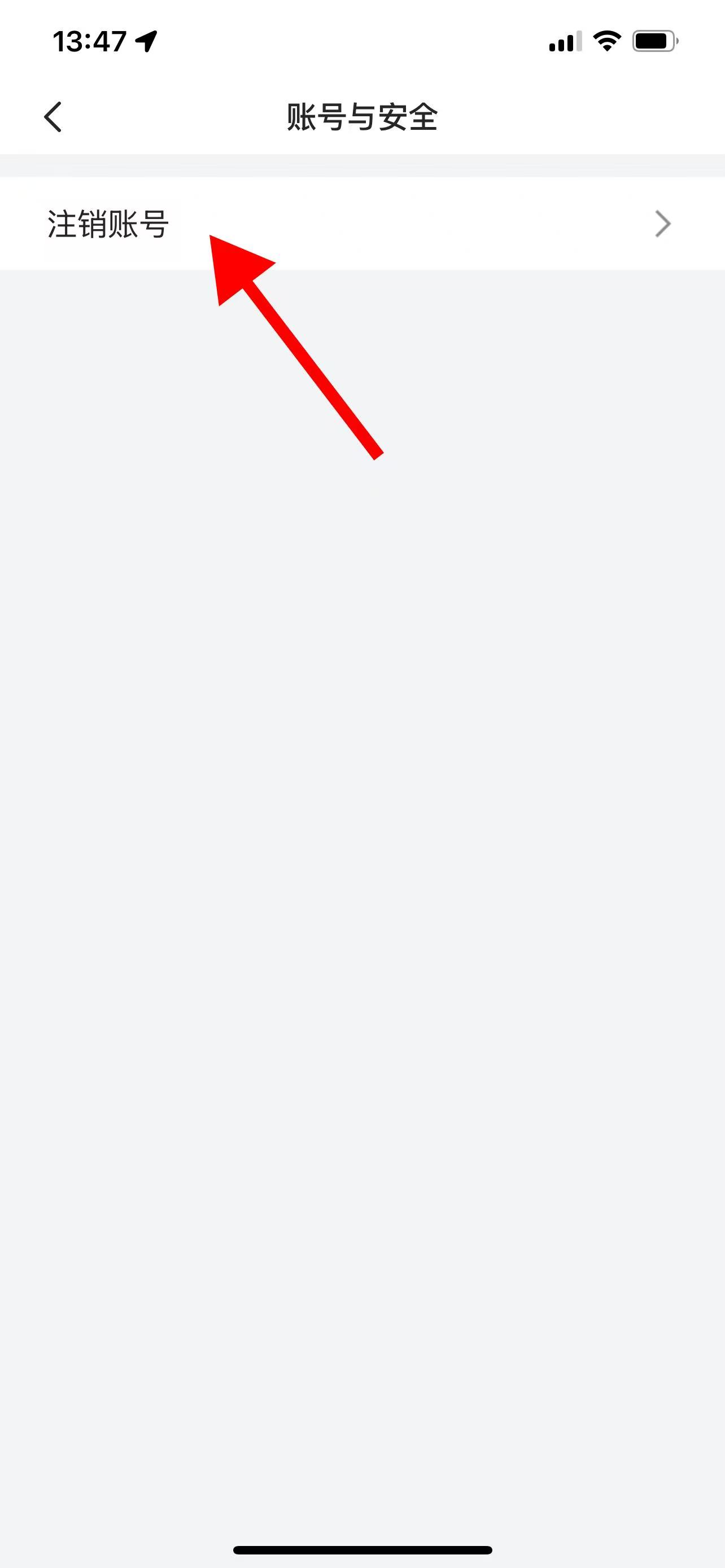The width and height of the screenshot is (725, 1568).
Task: Go back from 账号与安全 page
Action: point(53,117)
